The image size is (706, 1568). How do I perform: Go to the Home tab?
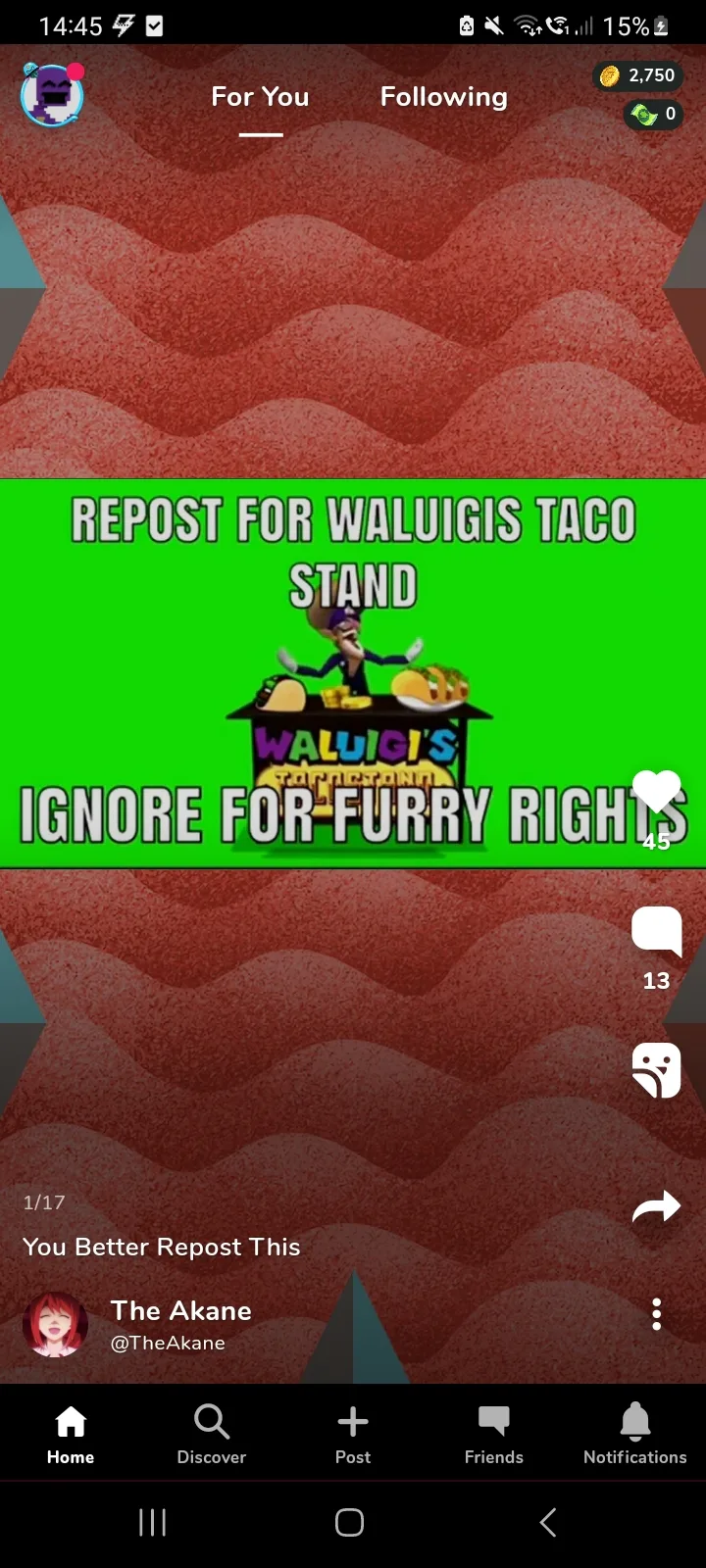pyautogui.click(x=71, y=1434)
